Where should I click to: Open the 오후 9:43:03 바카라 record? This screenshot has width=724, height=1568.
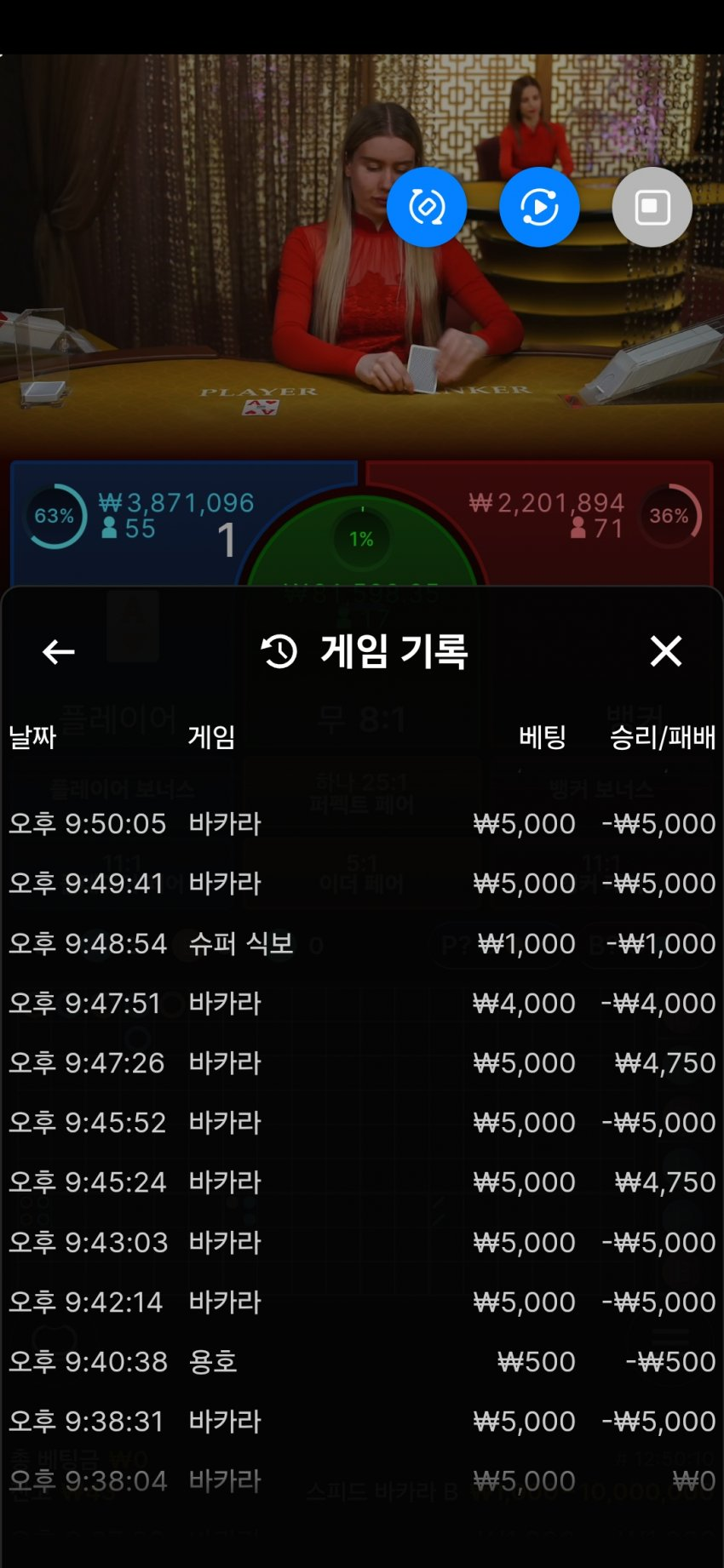[x=361, y=1242]
